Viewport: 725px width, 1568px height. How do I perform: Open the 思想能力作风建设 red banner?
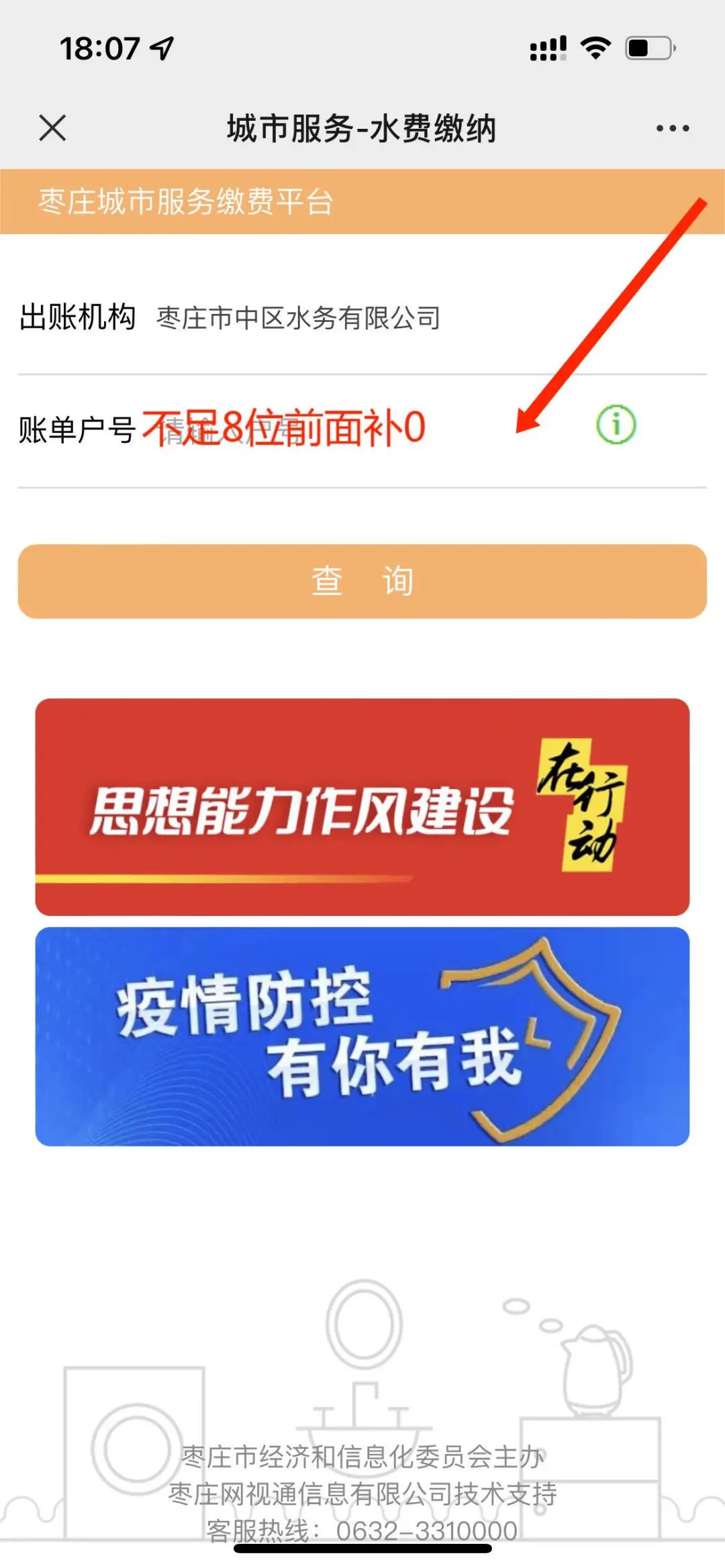362,806
